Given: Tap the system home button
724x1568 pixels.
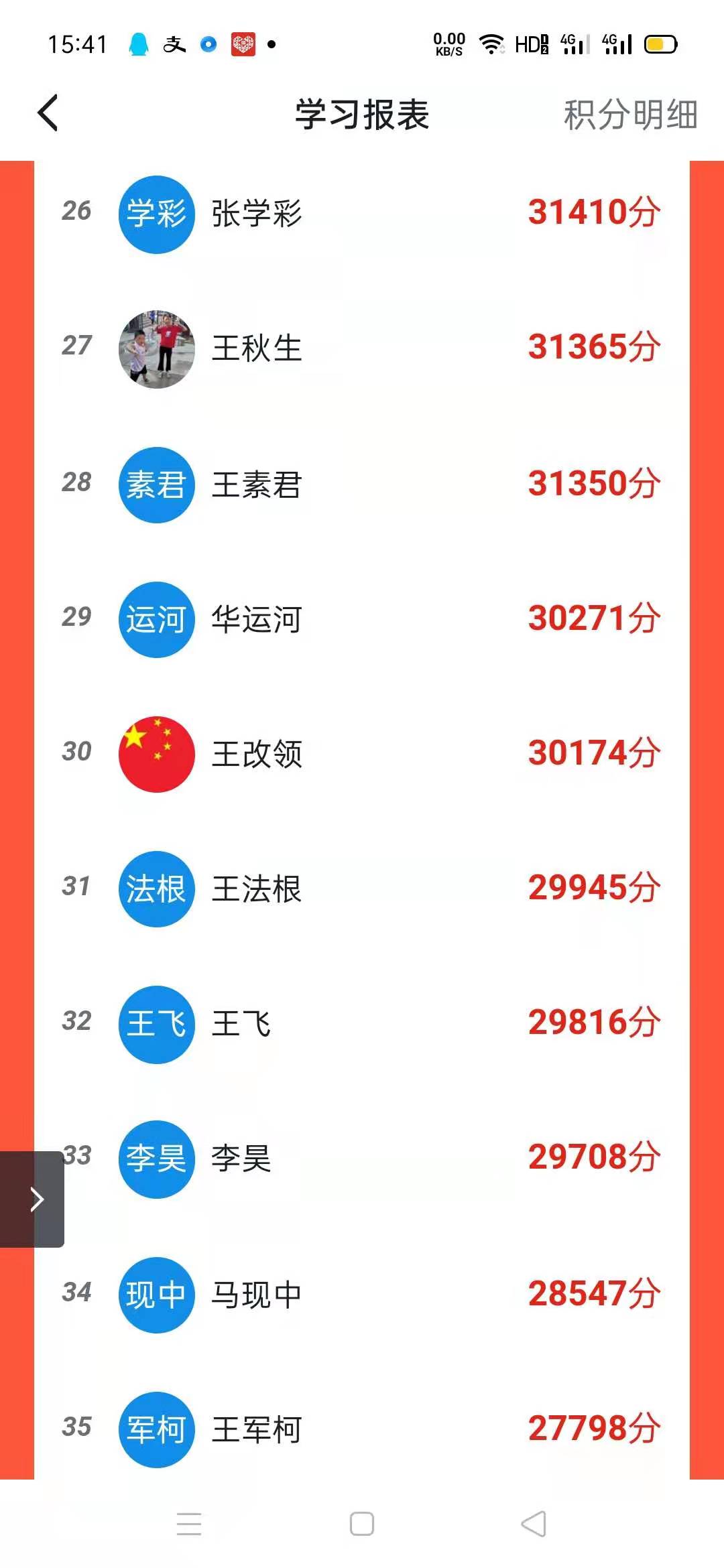Looking at the screenshot, I should (x=362, y=1523).
